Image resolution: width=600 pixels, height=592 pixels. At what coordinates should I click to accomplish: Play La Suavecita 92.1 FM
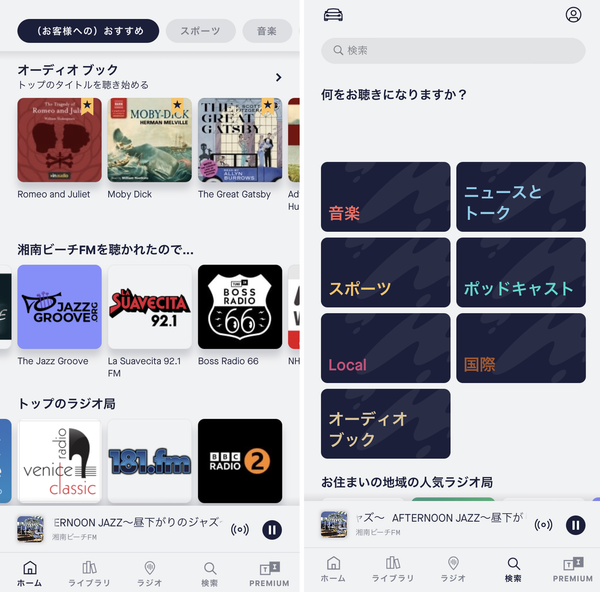pyautogui.click(x=150, y=307)
